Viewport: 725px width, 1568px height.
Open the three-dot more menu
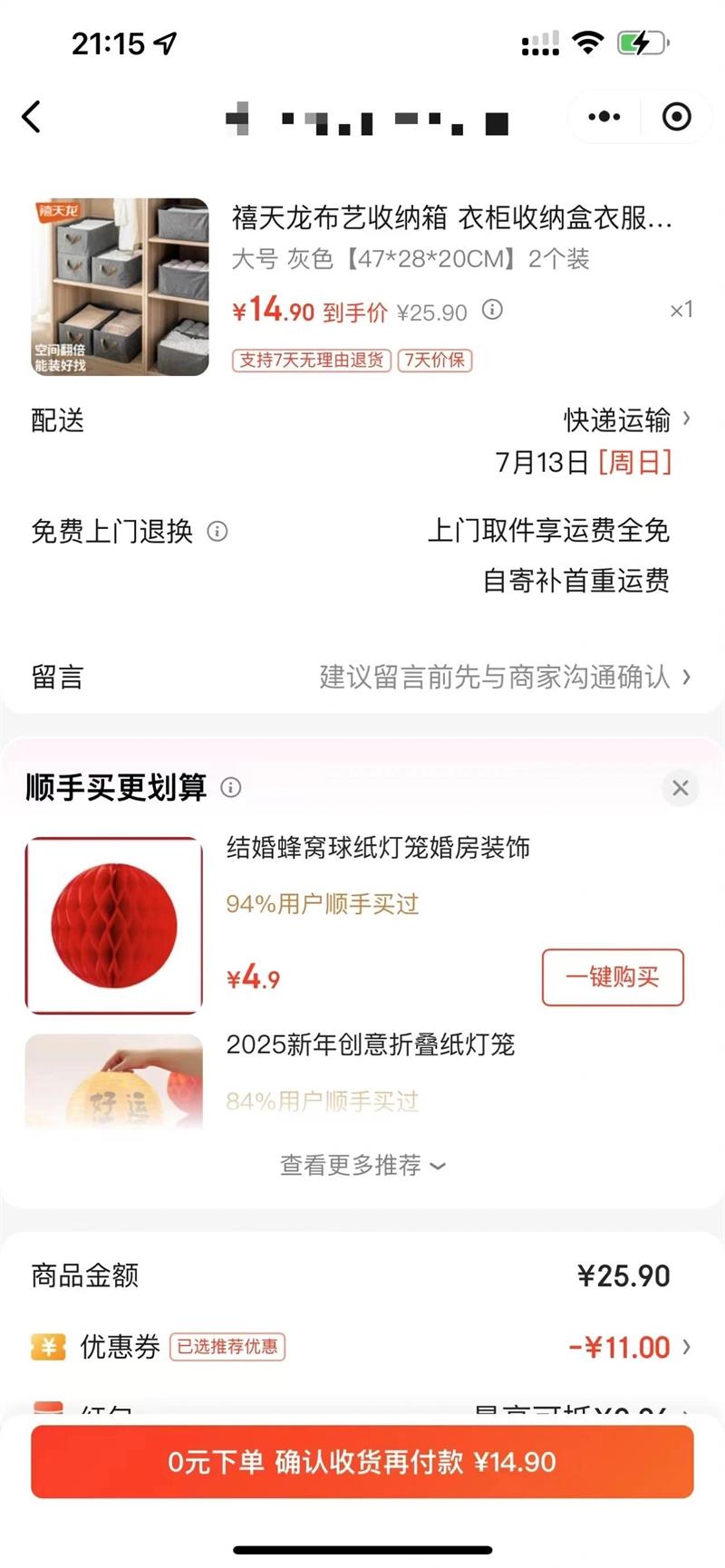(x=604, y=117)
